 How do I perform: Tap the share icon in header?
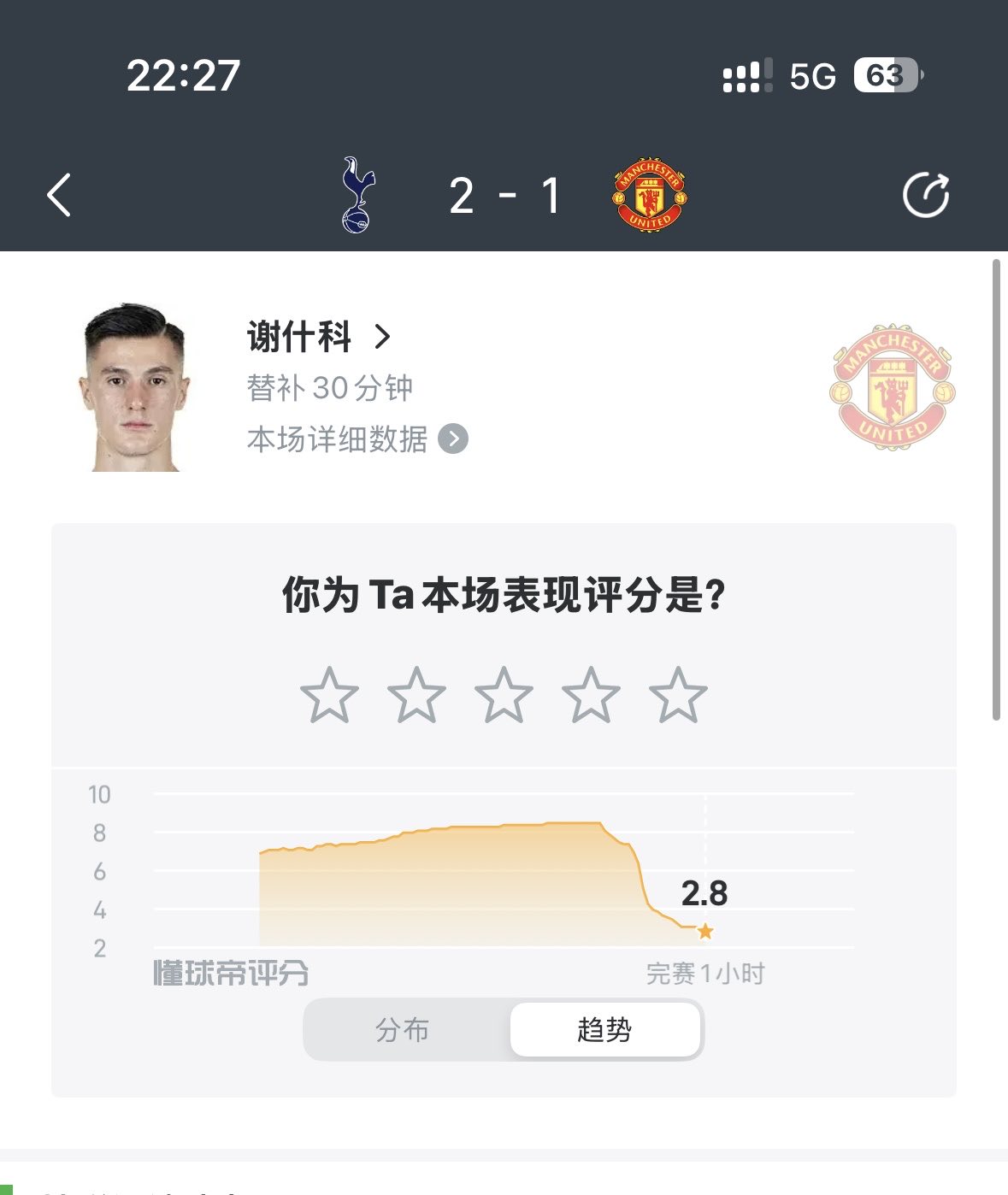coord(926,195)
